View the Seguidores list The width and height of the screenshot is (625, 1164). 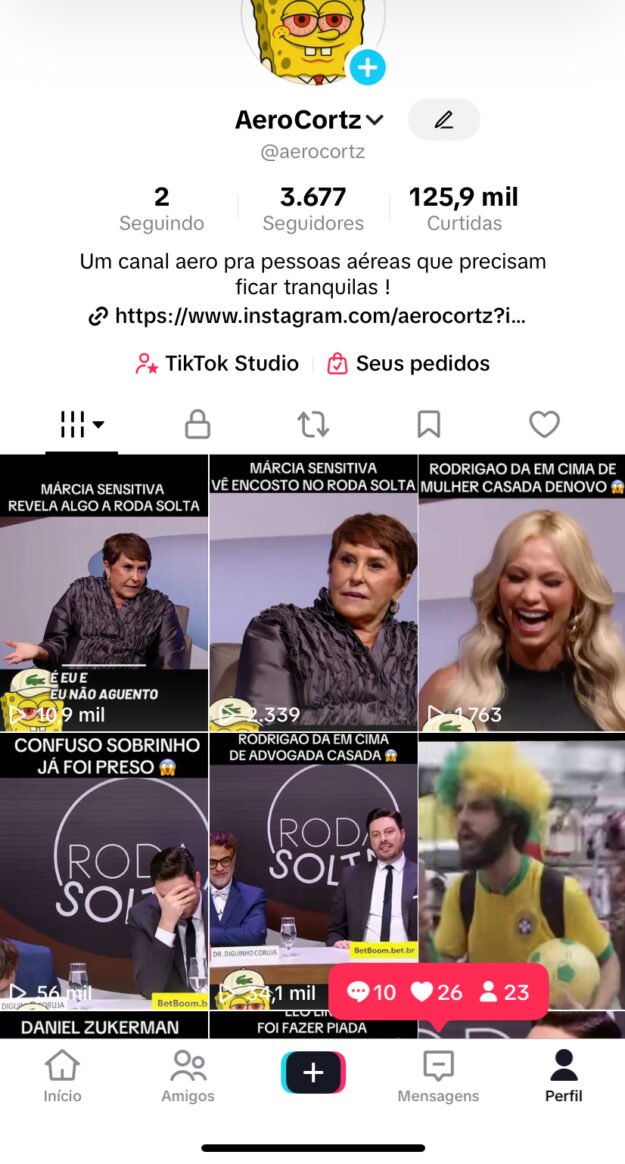click(x=313, y=209)
